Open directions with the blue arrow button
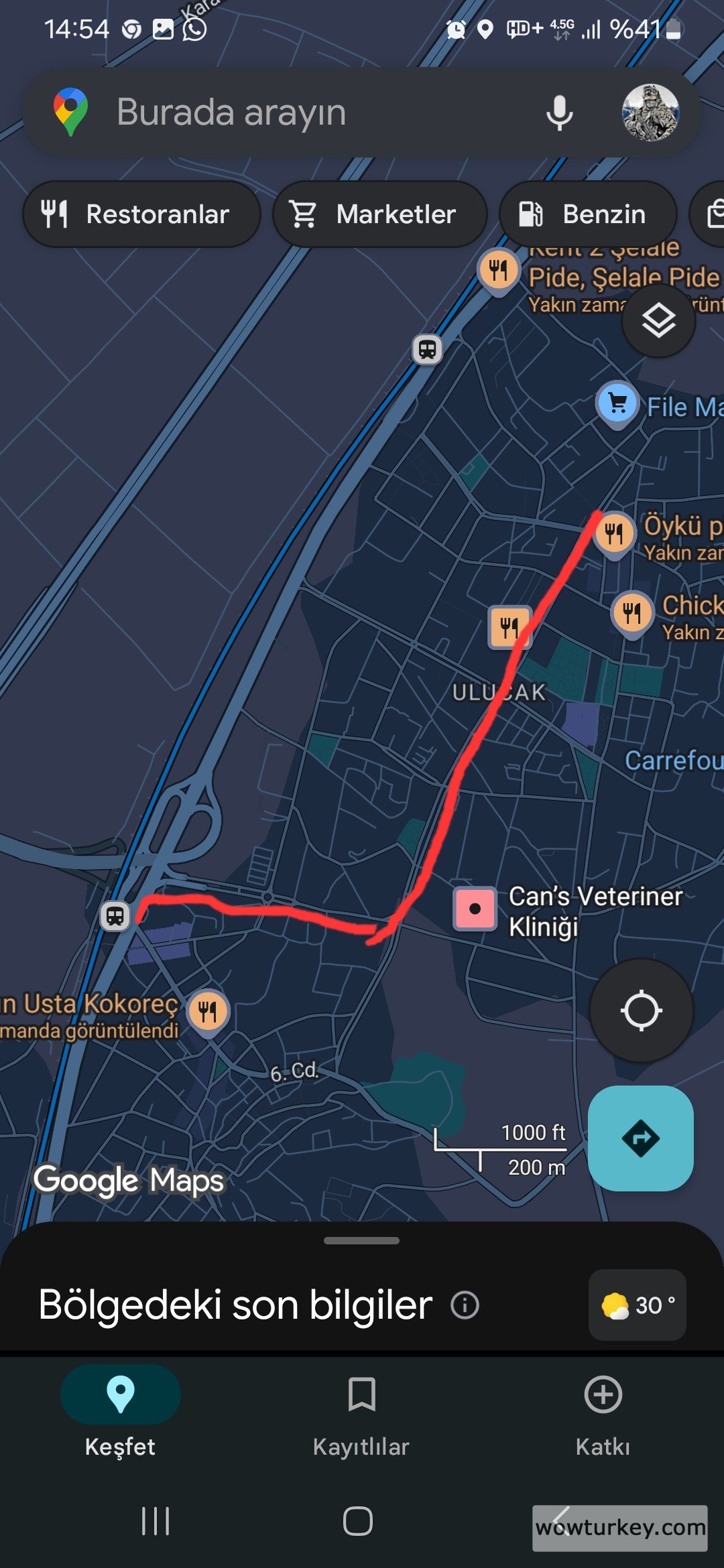 coord(640,1138)
